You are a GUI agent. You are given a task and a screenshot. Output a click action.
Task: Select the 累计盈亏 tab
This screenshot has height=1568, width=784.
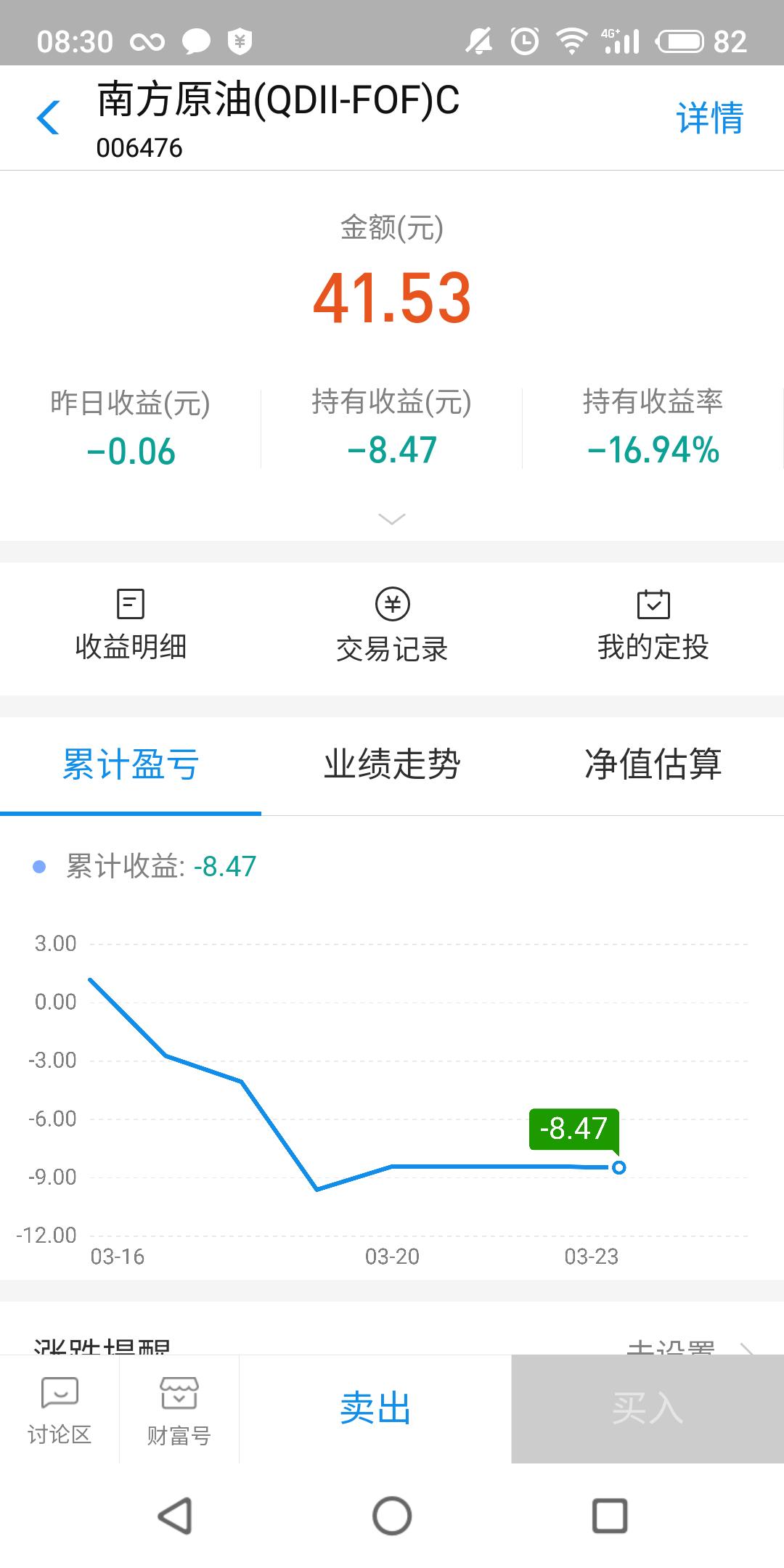[131, 765]
